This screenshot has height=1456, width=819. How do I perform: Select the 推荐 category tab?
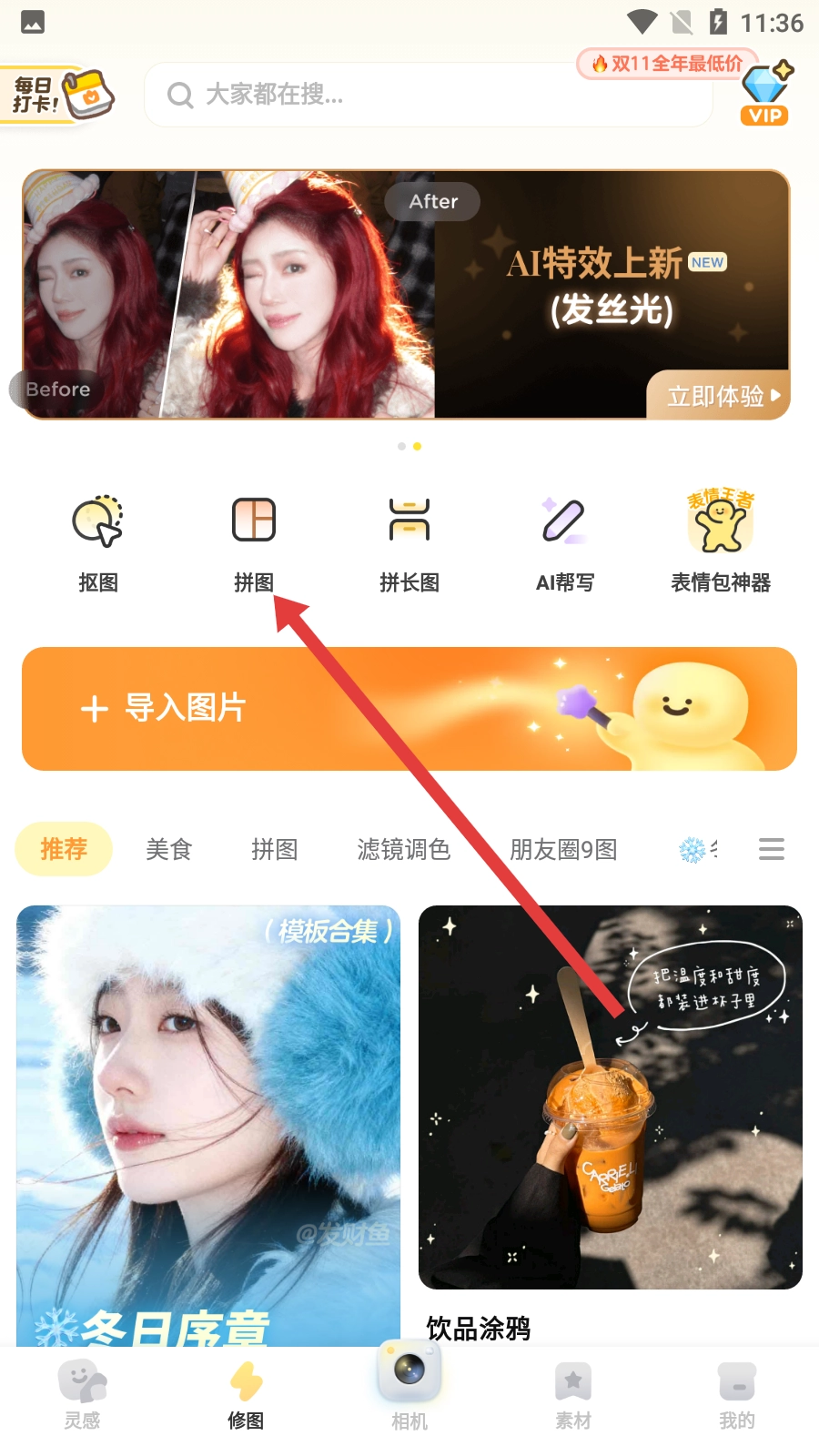pos(64,849)
